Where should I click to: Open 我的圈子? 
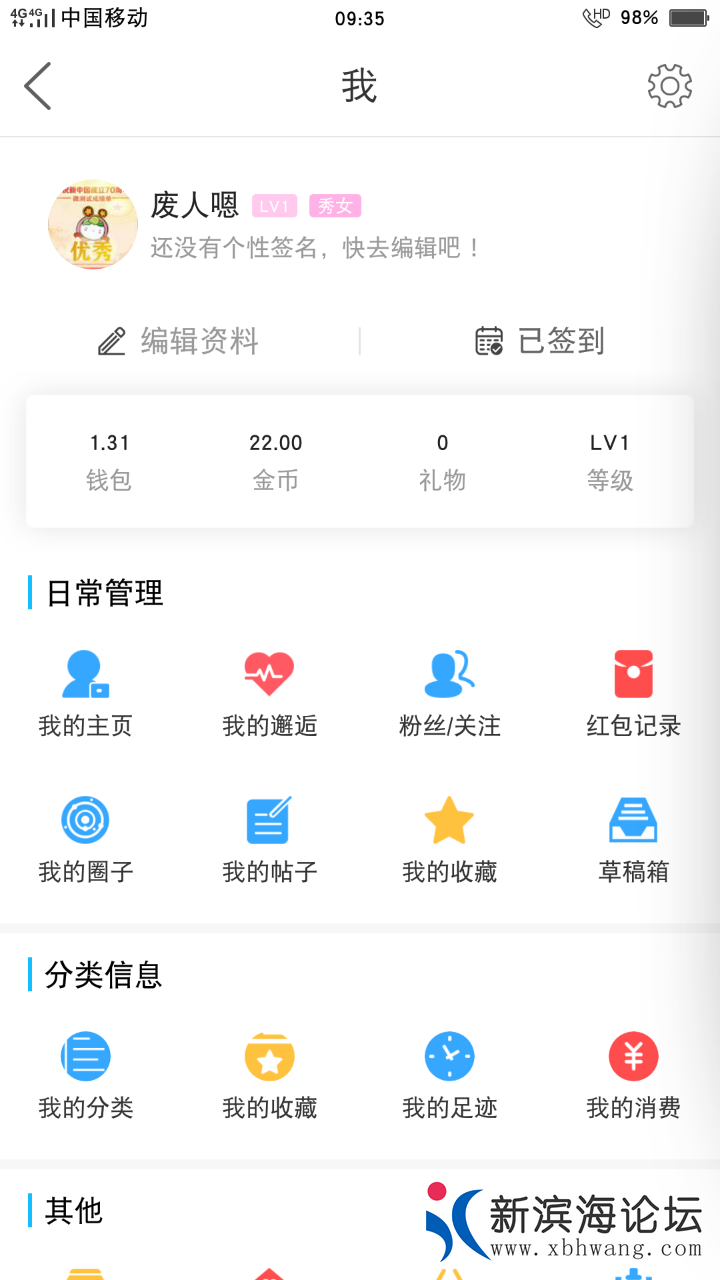85,840
